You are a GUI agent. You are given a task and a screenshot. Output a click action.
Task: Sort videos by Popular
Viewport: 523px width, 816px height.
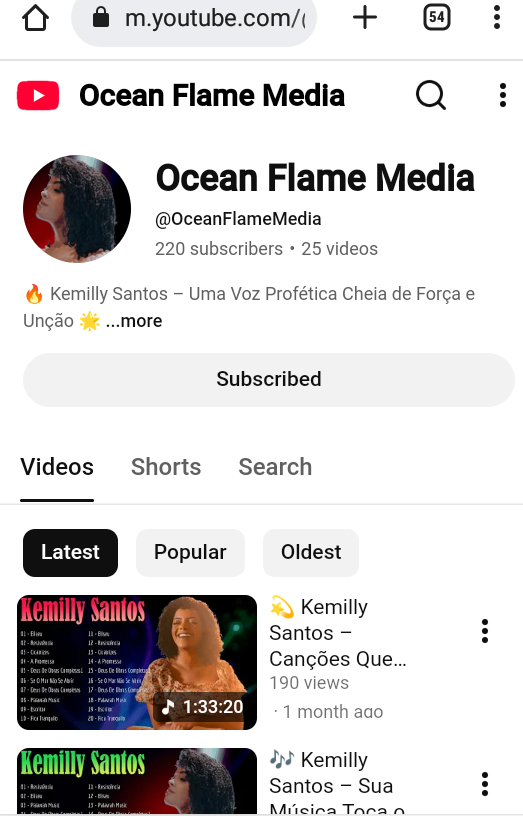click(190, 553)
